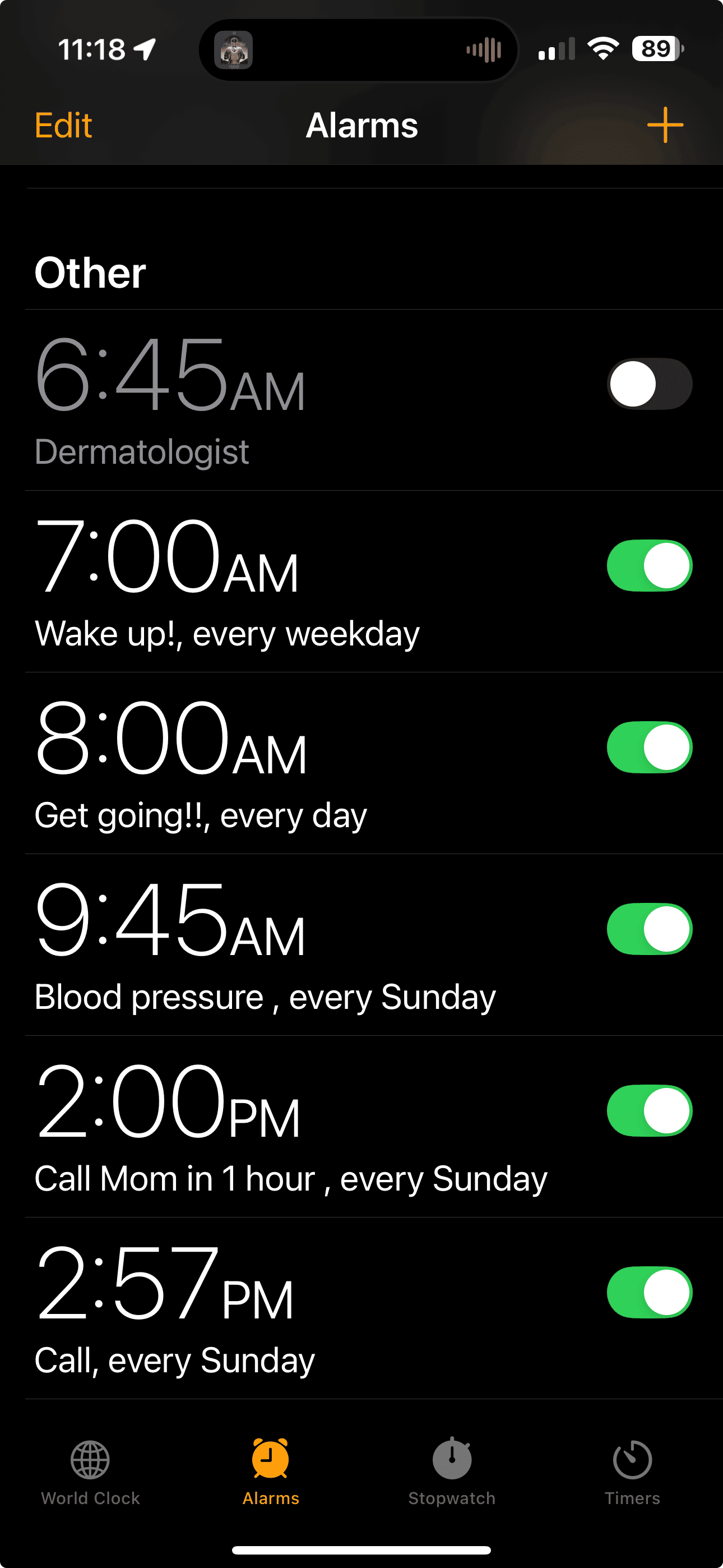The width and height of the screenshot is (723, 1568).
Task: Tap Edit to modify alarms
Action: click(x=63, y=126)
